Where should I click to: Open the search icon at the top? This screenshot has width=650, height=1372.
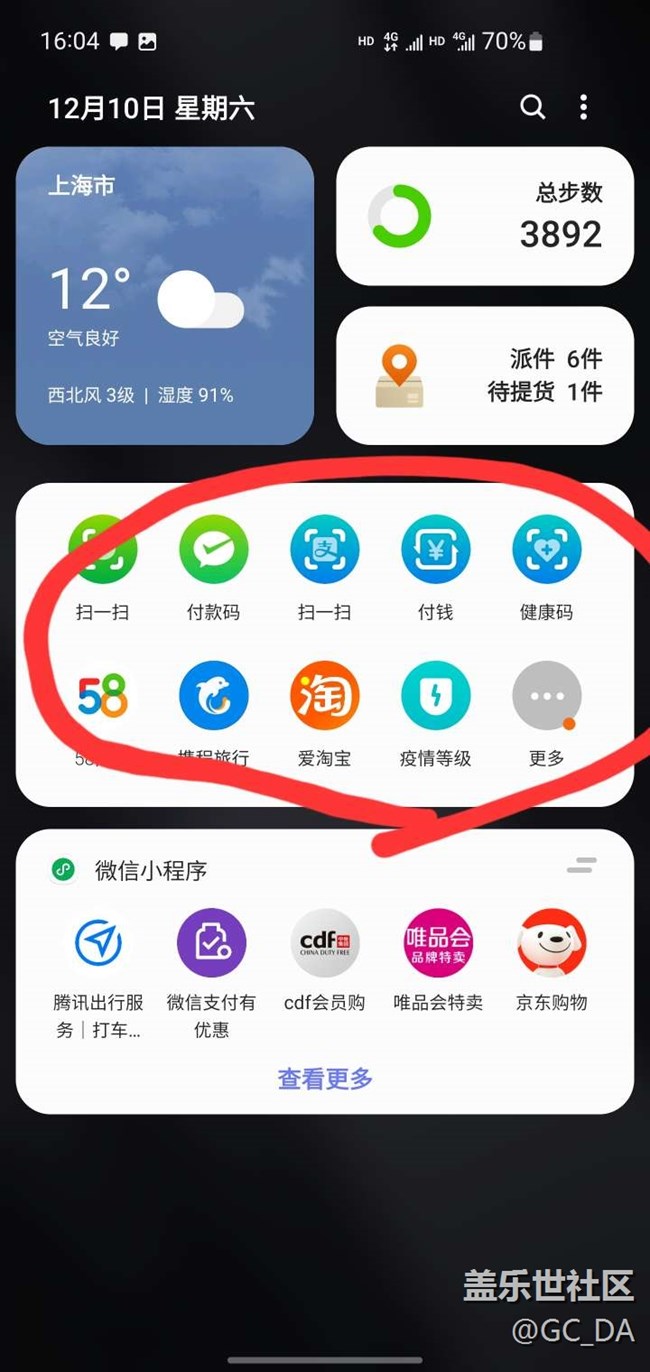[532, 107]
